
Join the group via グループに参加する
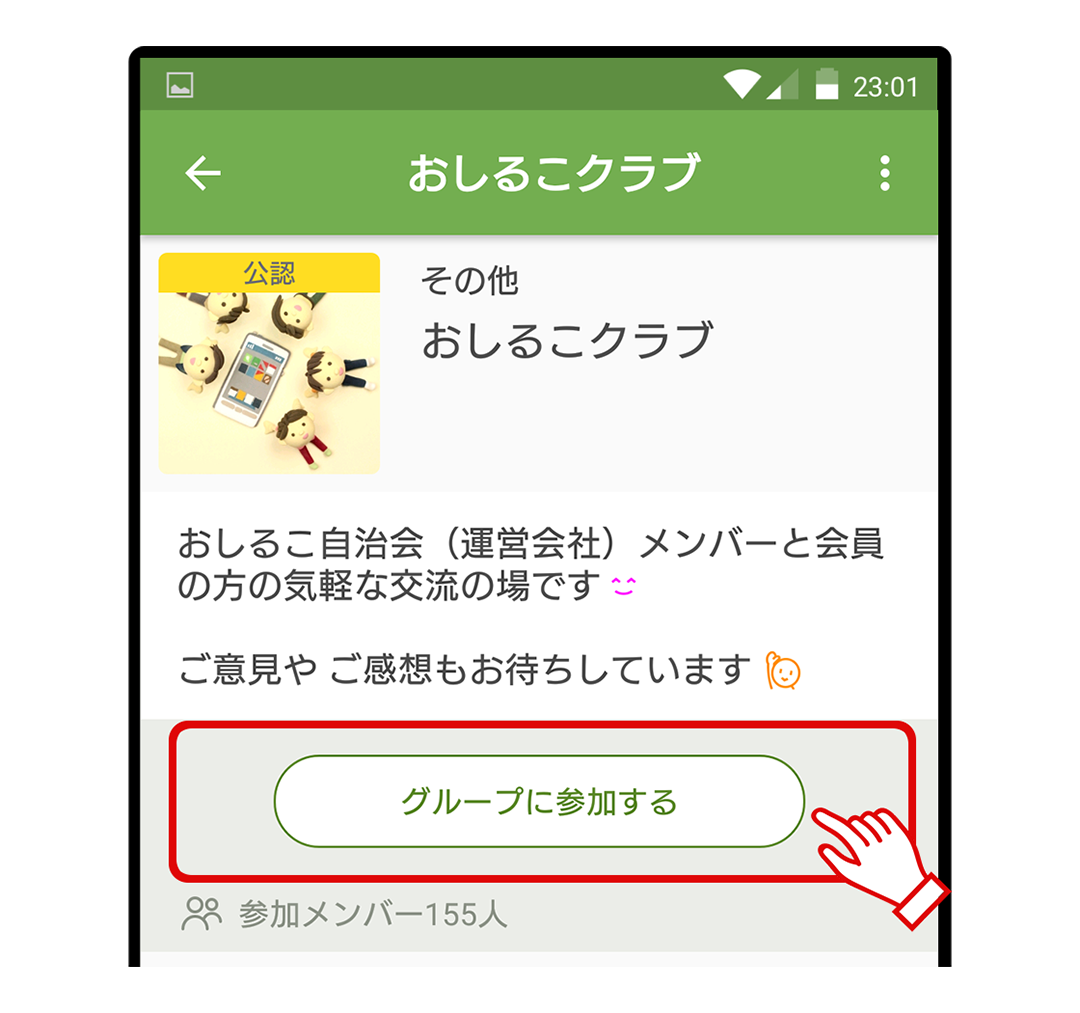539,801
